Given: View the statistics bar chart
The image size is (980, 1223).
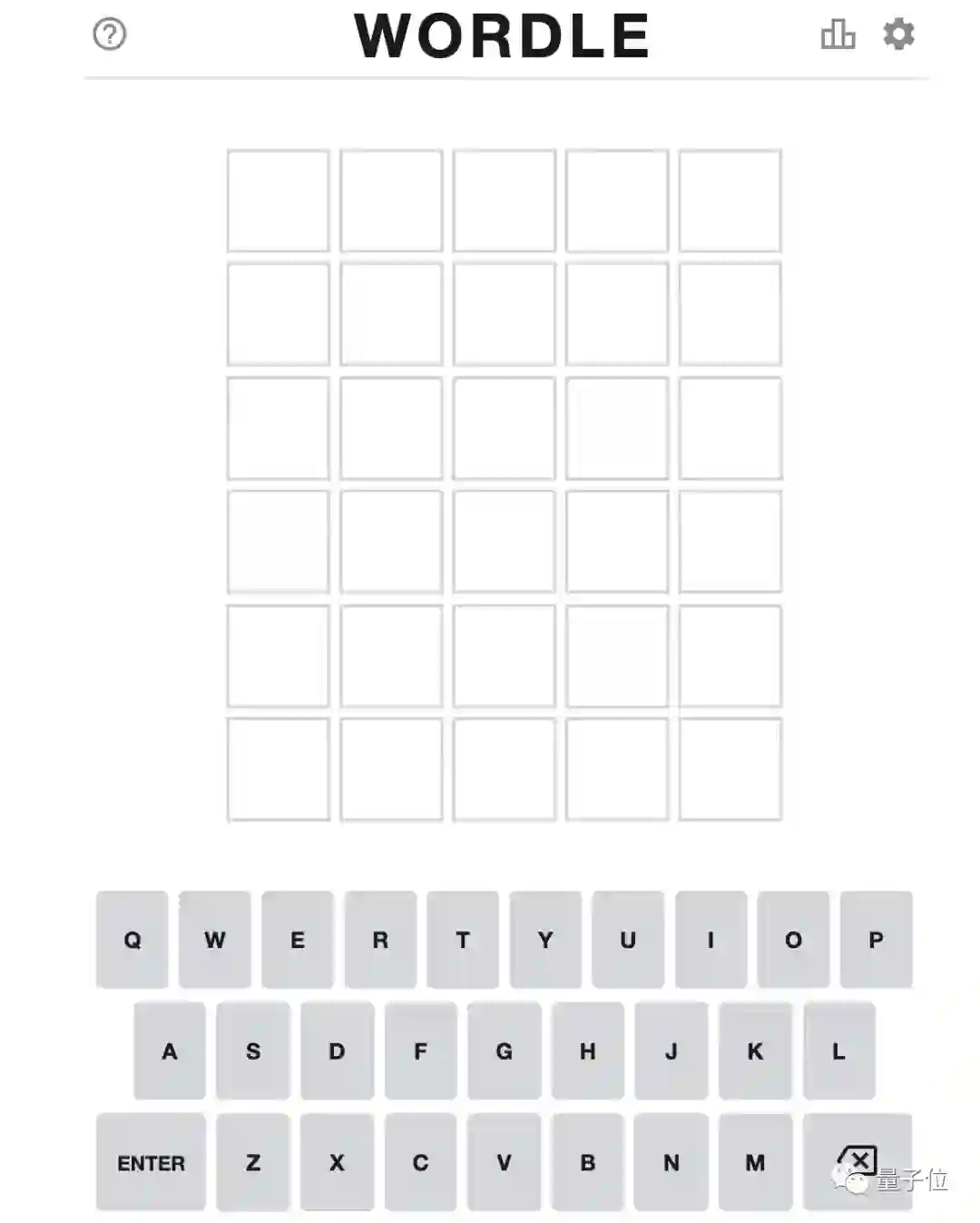Looking at the screenshot, I should (838, 34).
